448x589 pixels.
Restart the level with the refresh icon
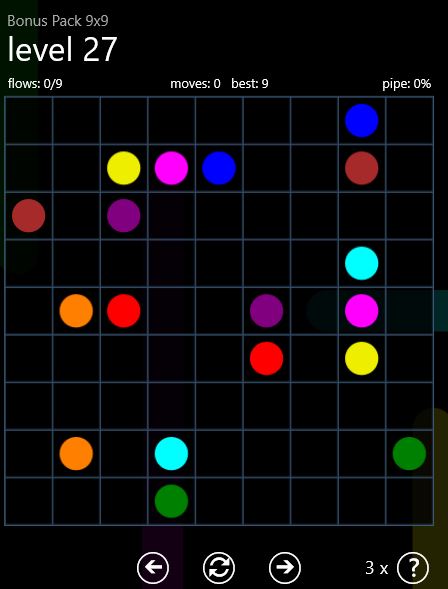[219, 568]
